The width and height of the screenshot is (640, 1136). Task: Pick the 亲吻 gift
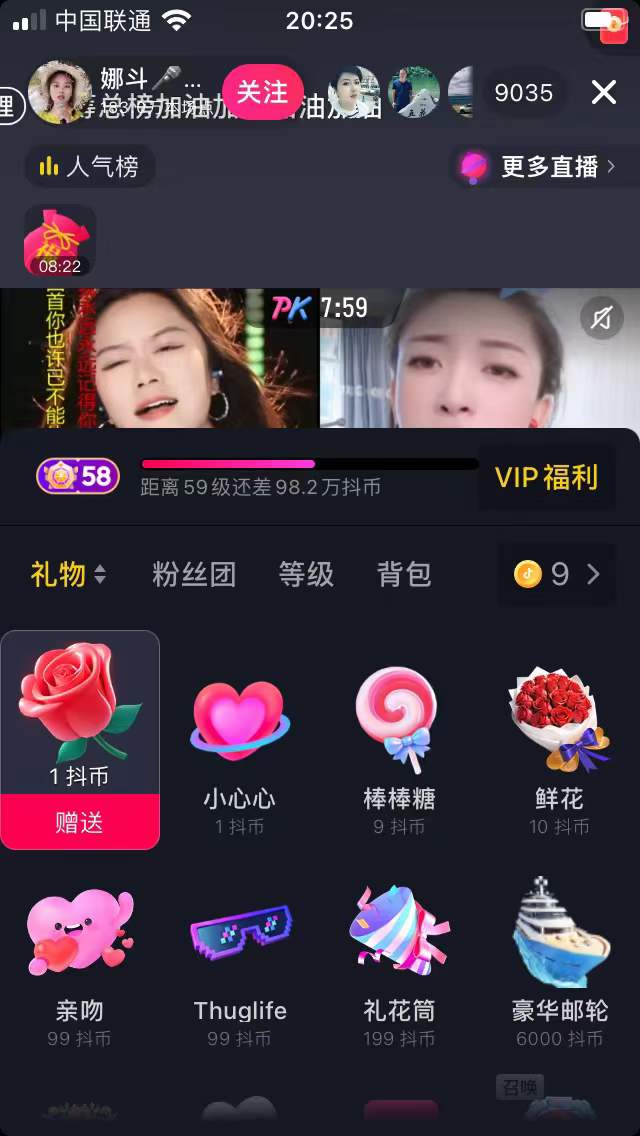(80, 950)
